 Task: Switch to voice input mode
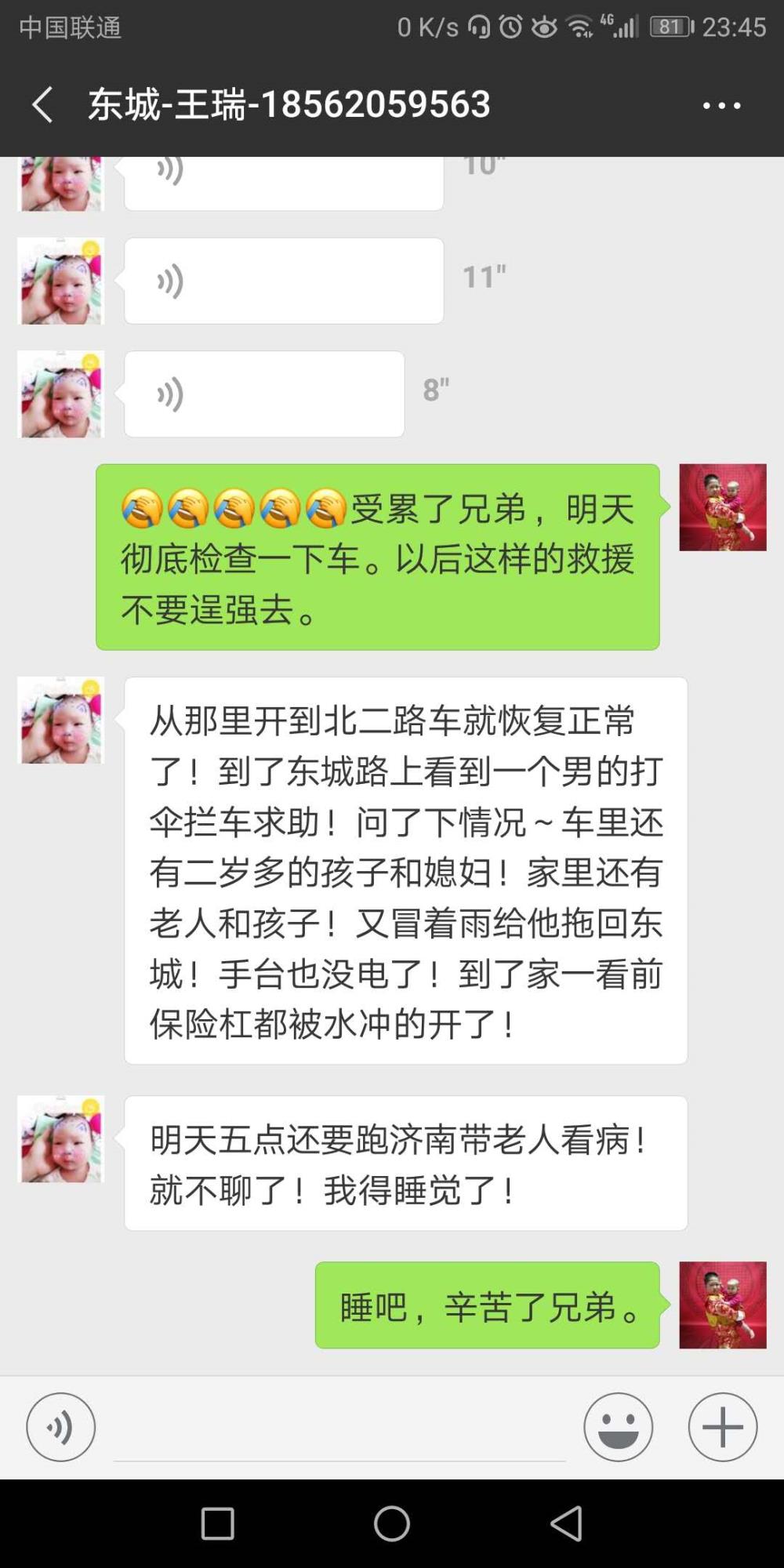click(61, 1427)
